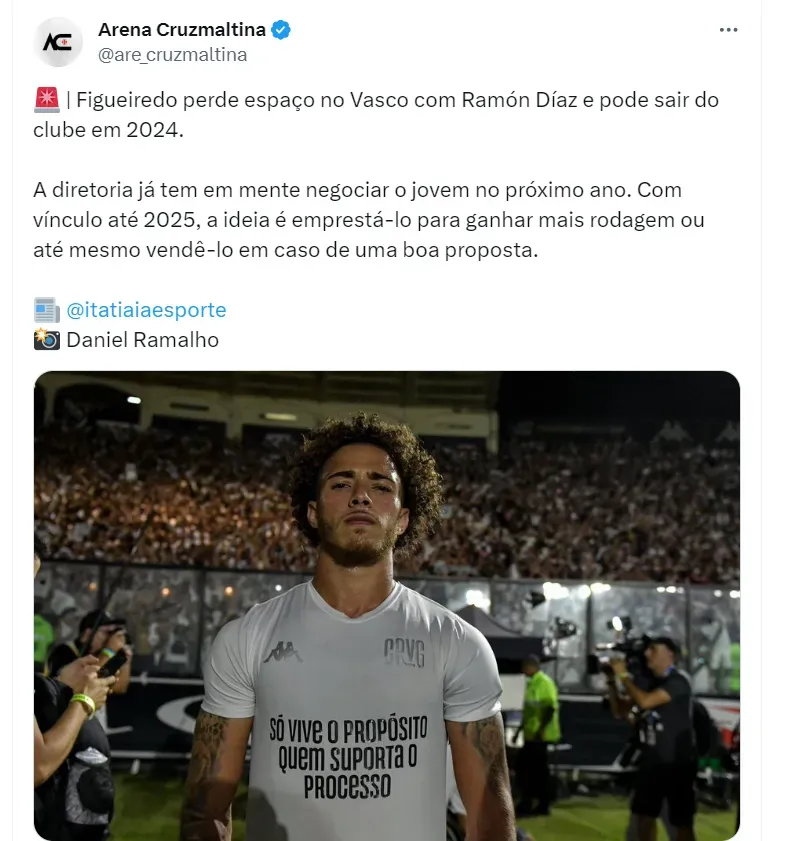Open the @are_cruzmaltina handle

[172, 55]
